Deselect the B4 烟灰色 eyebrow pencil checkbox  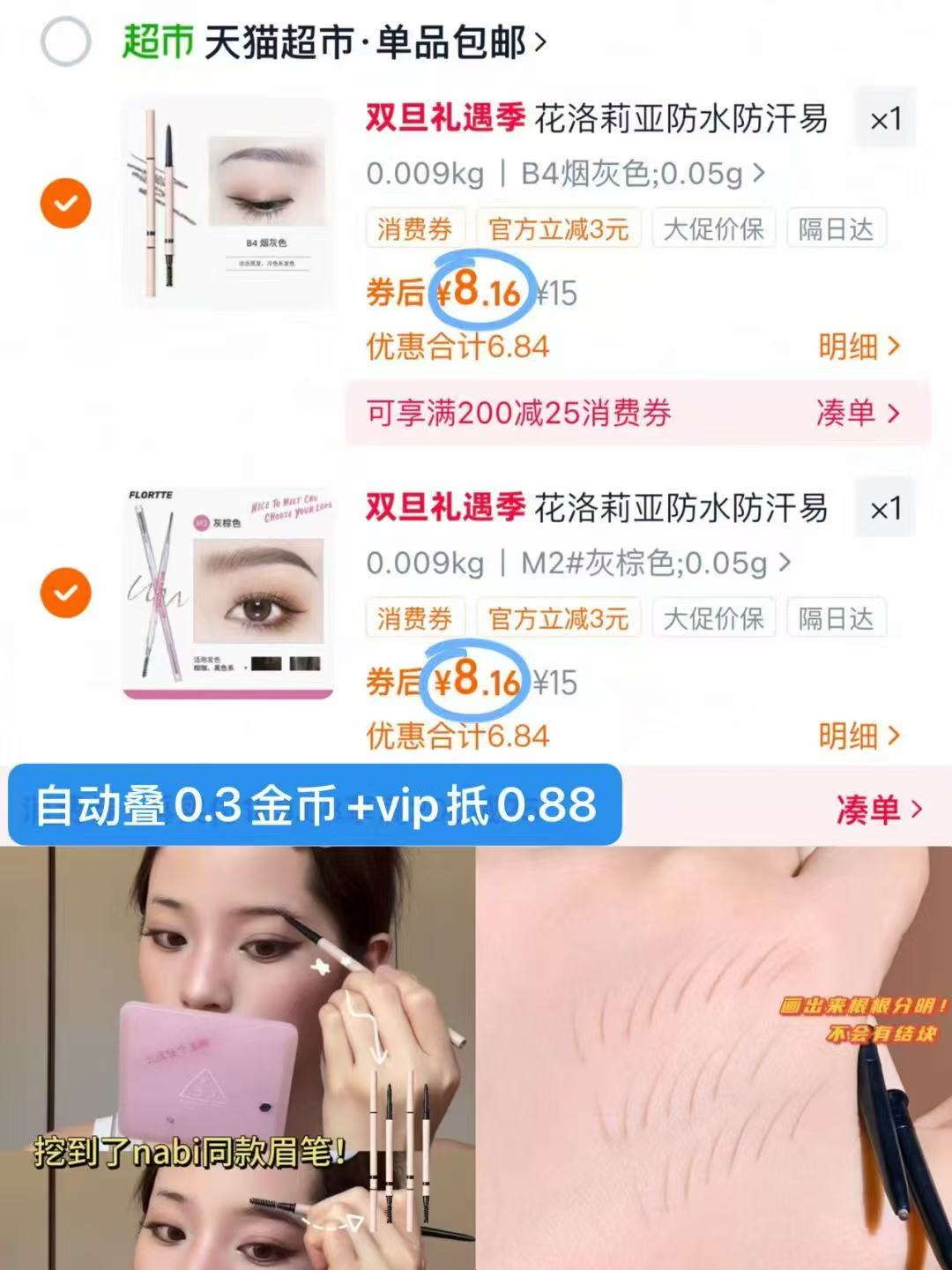point(66,203)
